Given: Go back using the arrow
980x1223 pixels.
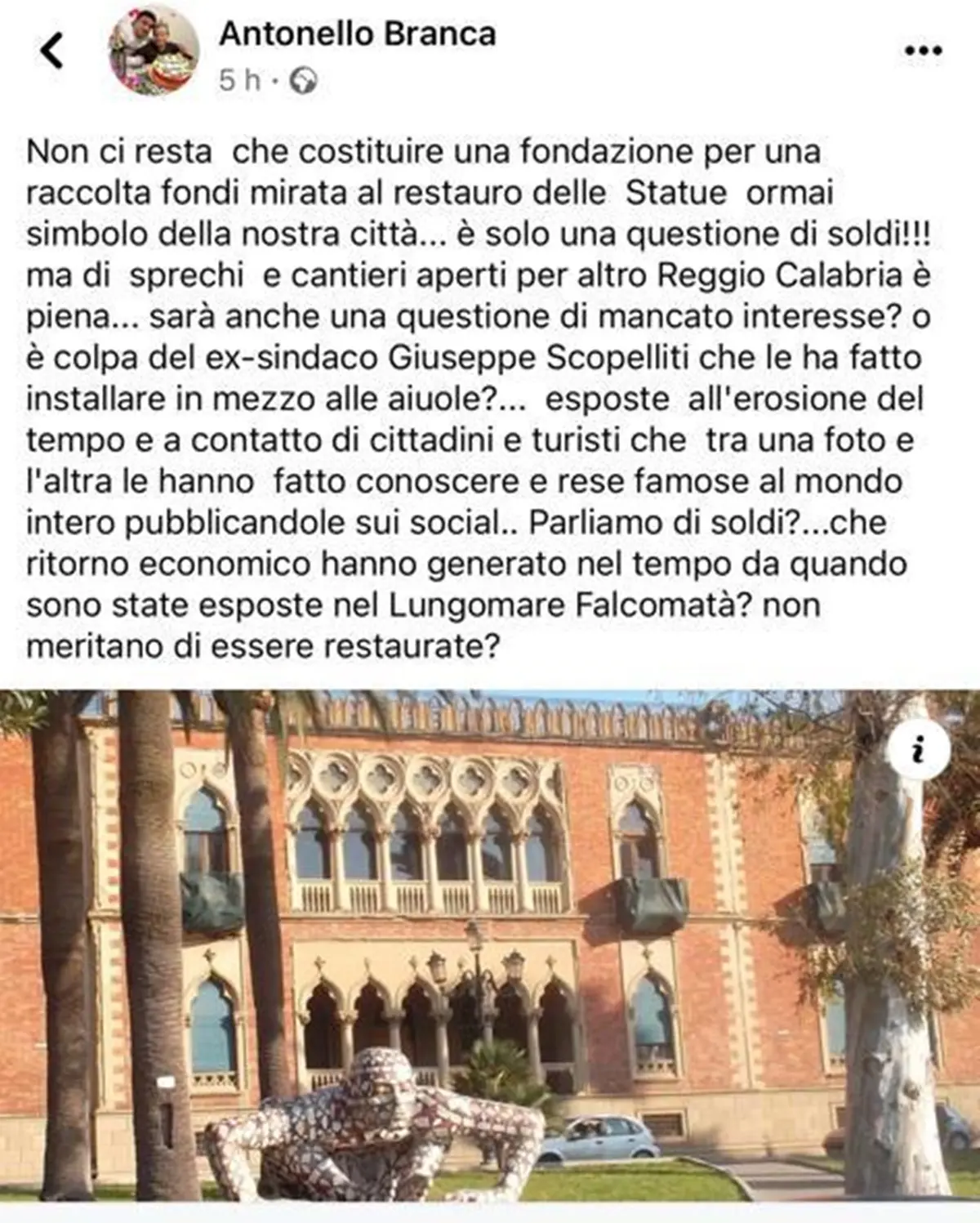Looking at the screenshot, I should [51, 51].
